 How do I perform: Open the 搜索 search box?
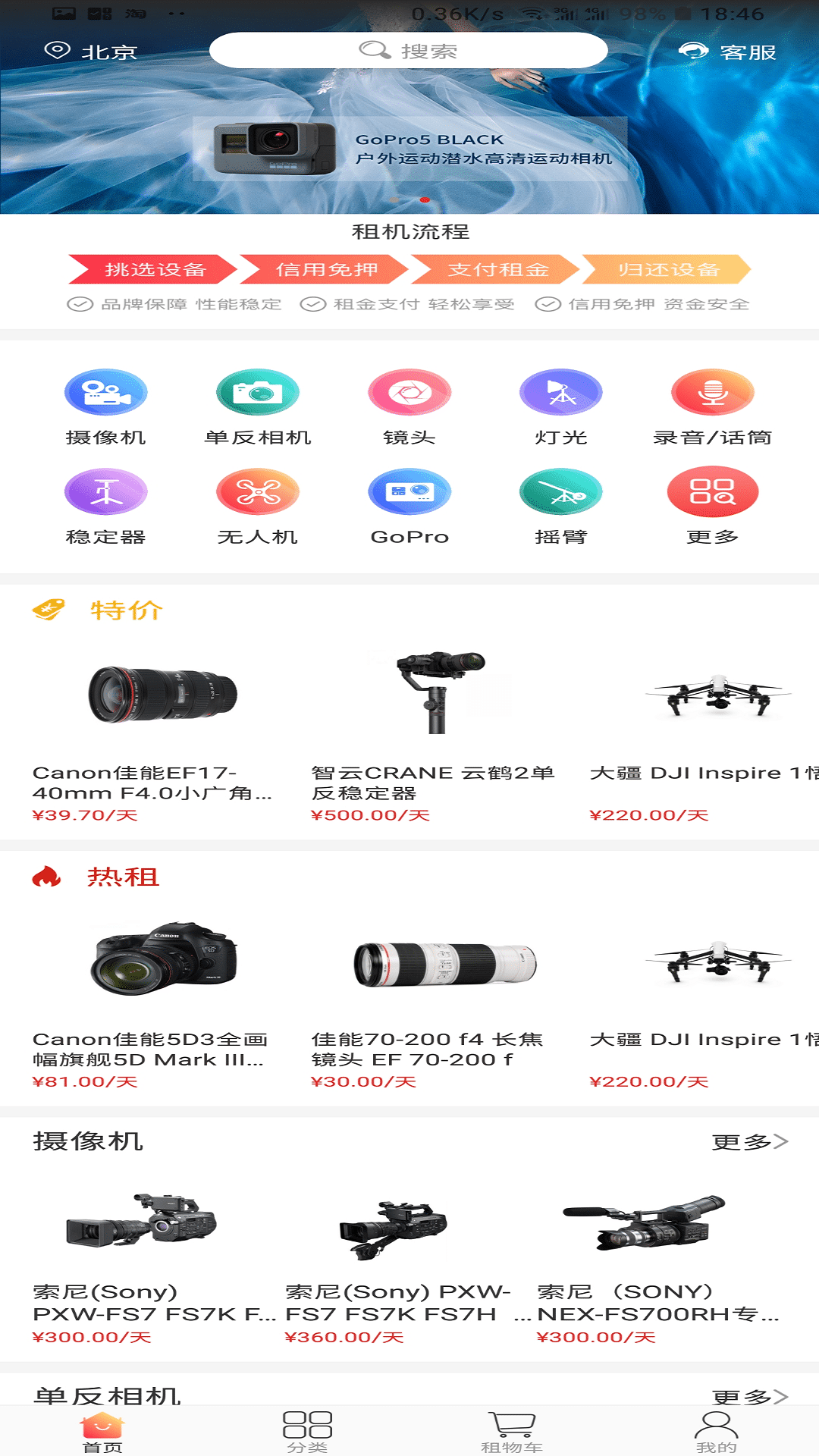408,51
